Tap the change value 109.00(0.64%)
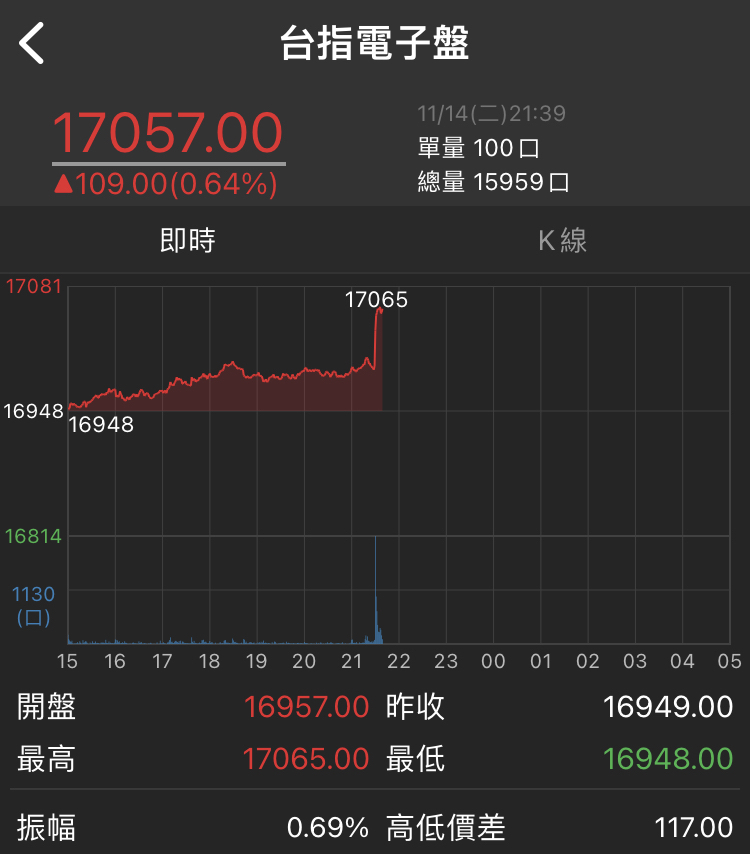The height and width of the screenshot is (854, 750). pyautogui.click(x=170, y=182)
